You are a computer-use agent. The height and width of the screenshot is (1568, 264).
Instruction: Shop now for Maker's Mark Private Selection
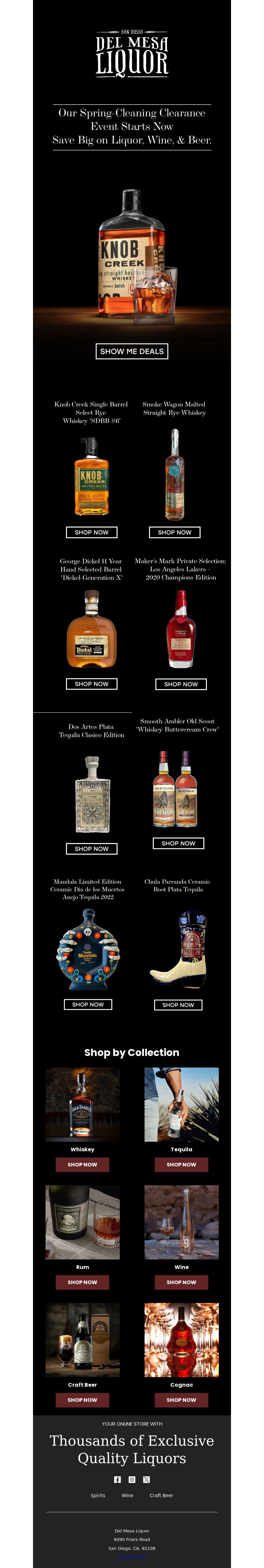[181, 684]
